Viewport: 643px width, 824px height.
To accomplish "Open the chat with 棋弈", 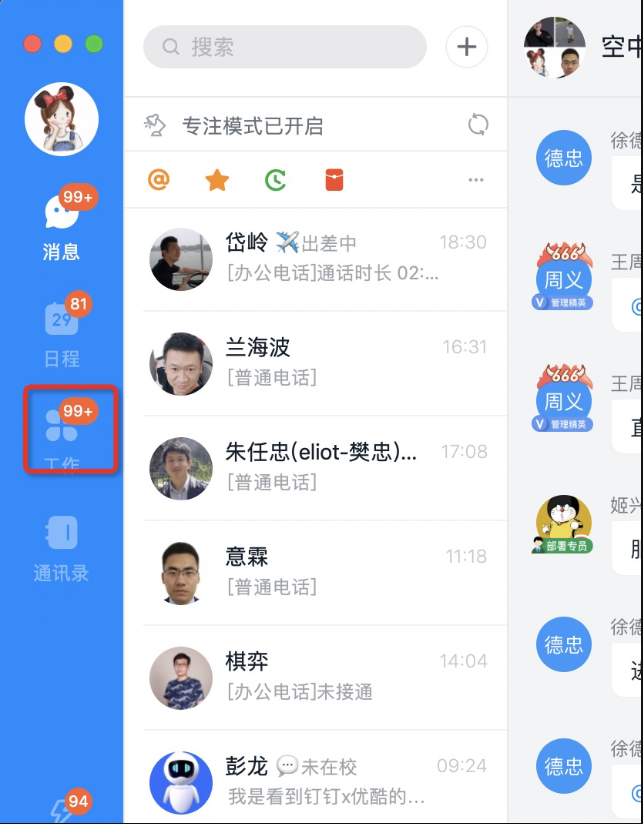I will coord(316,677).
